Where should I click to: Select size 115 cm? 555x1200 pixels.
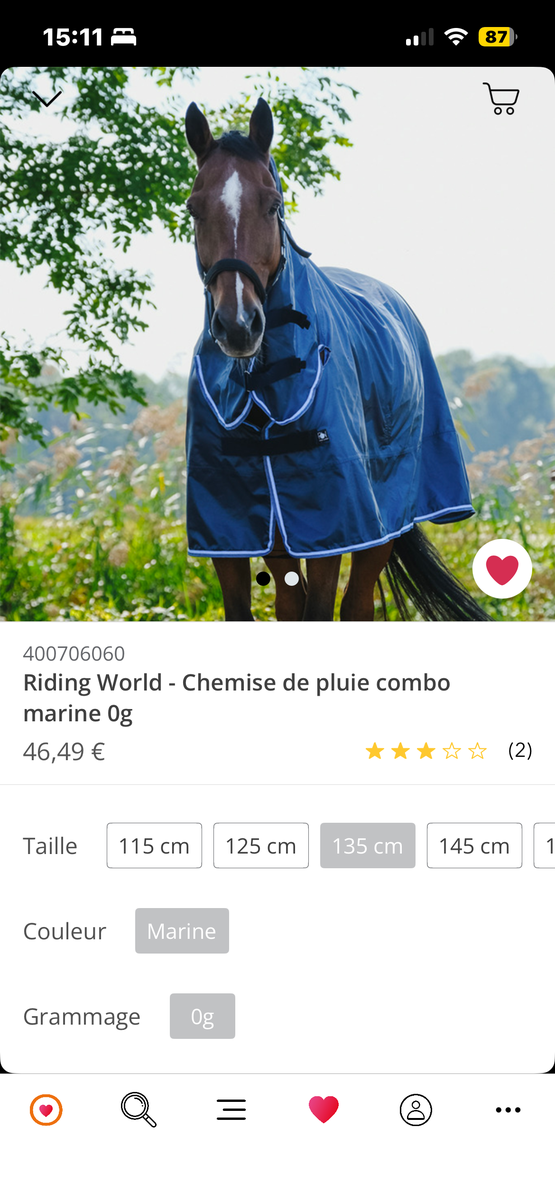pyautogui.click(x=154, y=846)
